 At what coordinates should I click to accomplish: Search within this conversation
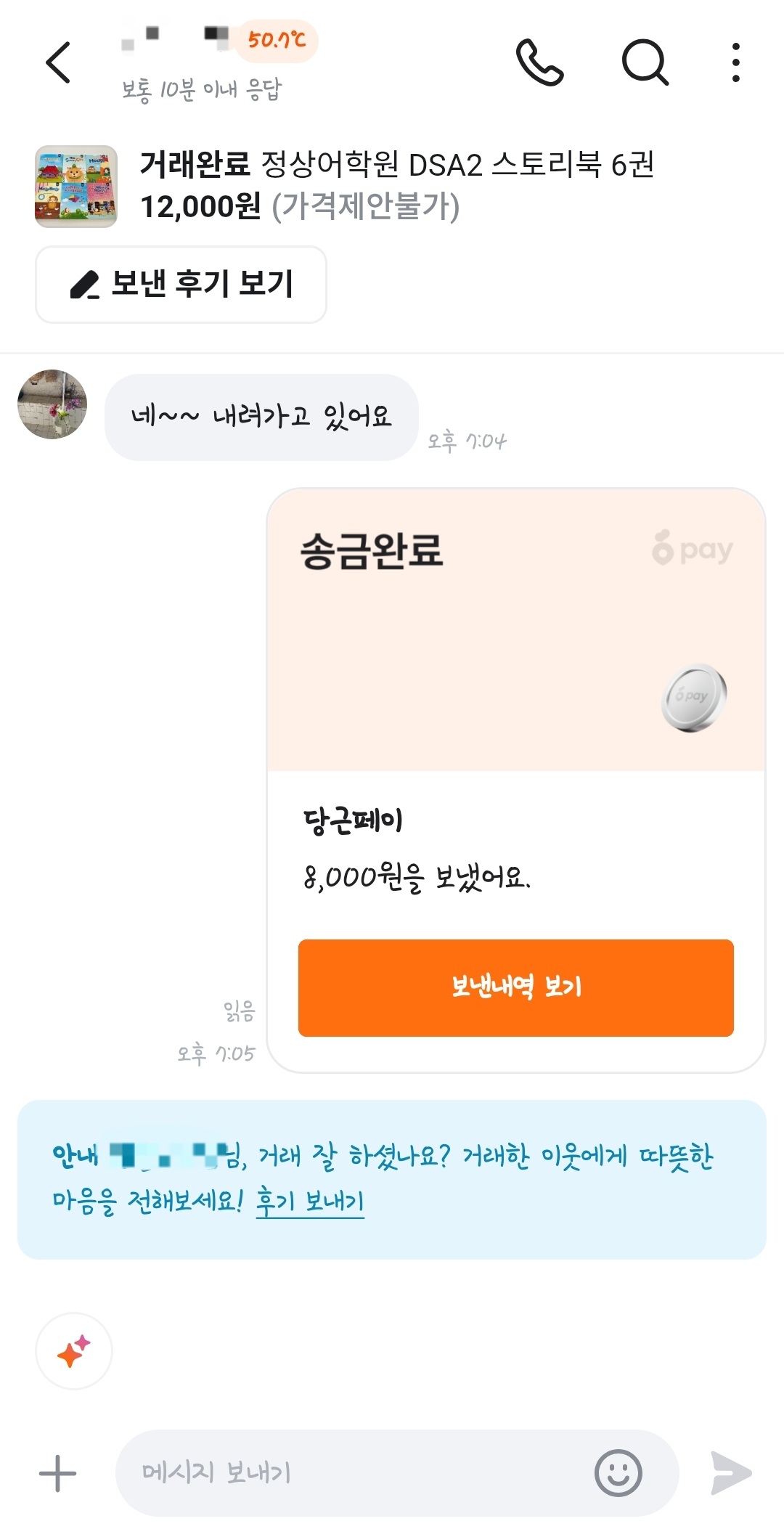(x=645, y=62)
